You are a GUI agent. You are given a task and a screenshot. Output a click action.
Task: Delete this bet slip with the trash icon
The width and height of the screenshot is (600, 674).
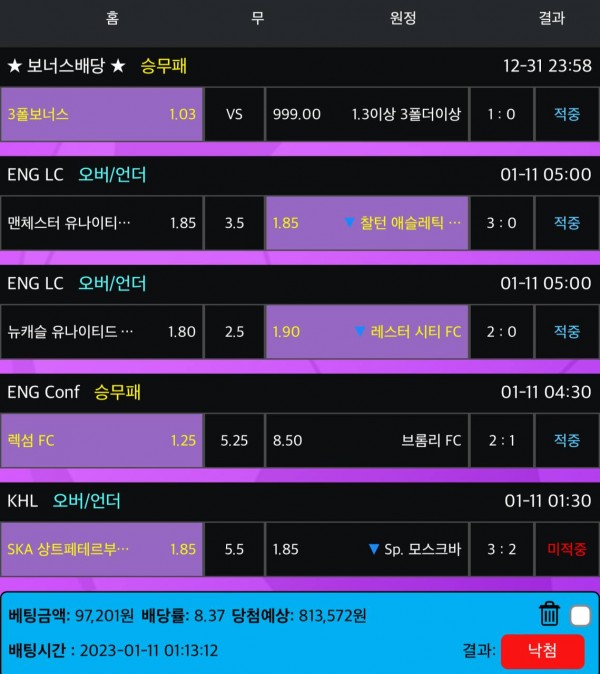pyautogui.click(x=549, y=614)
